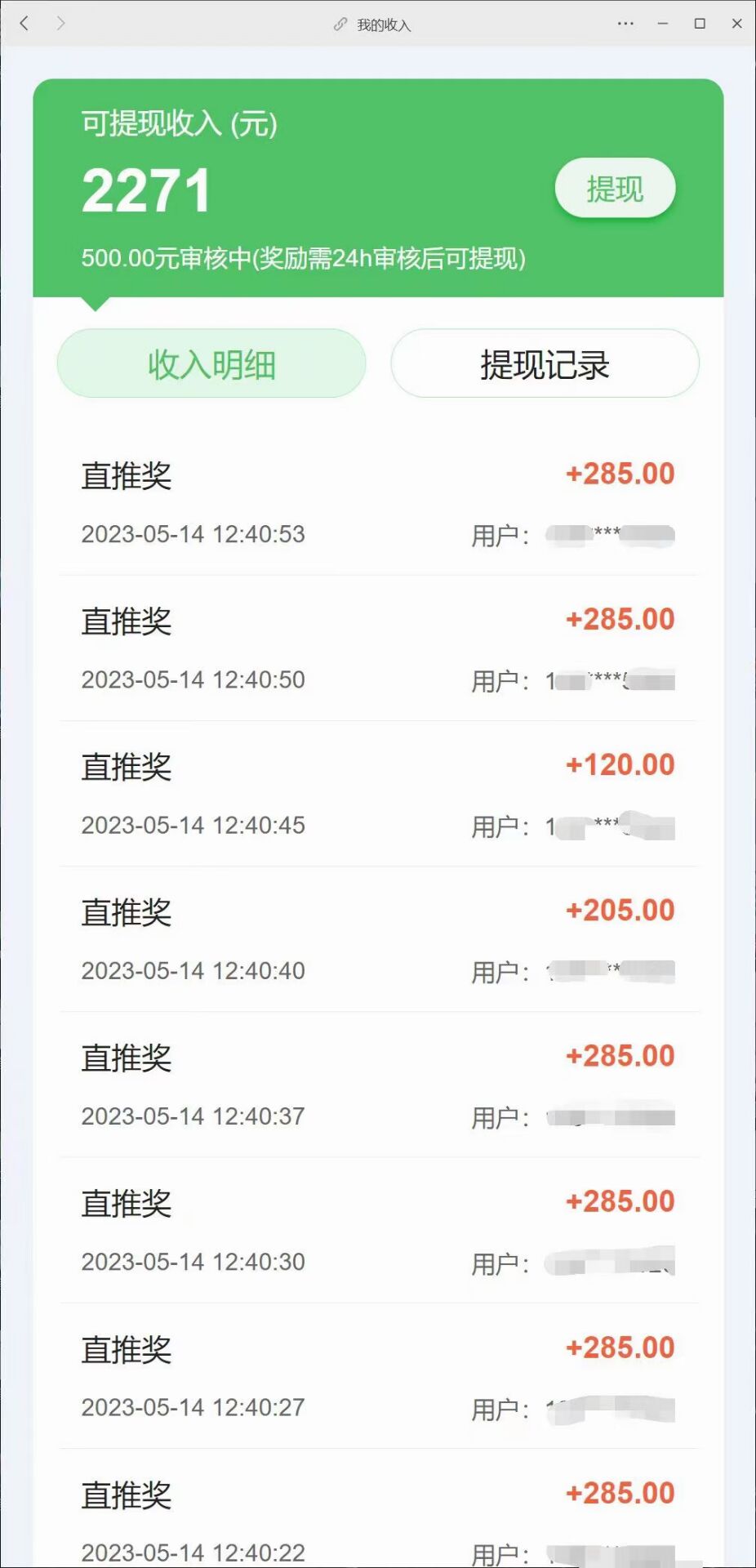Image resolution: width=756 pixels, height=1568 pixels.
Task: Click the back navigation arrow
Action: coord(24,24)
